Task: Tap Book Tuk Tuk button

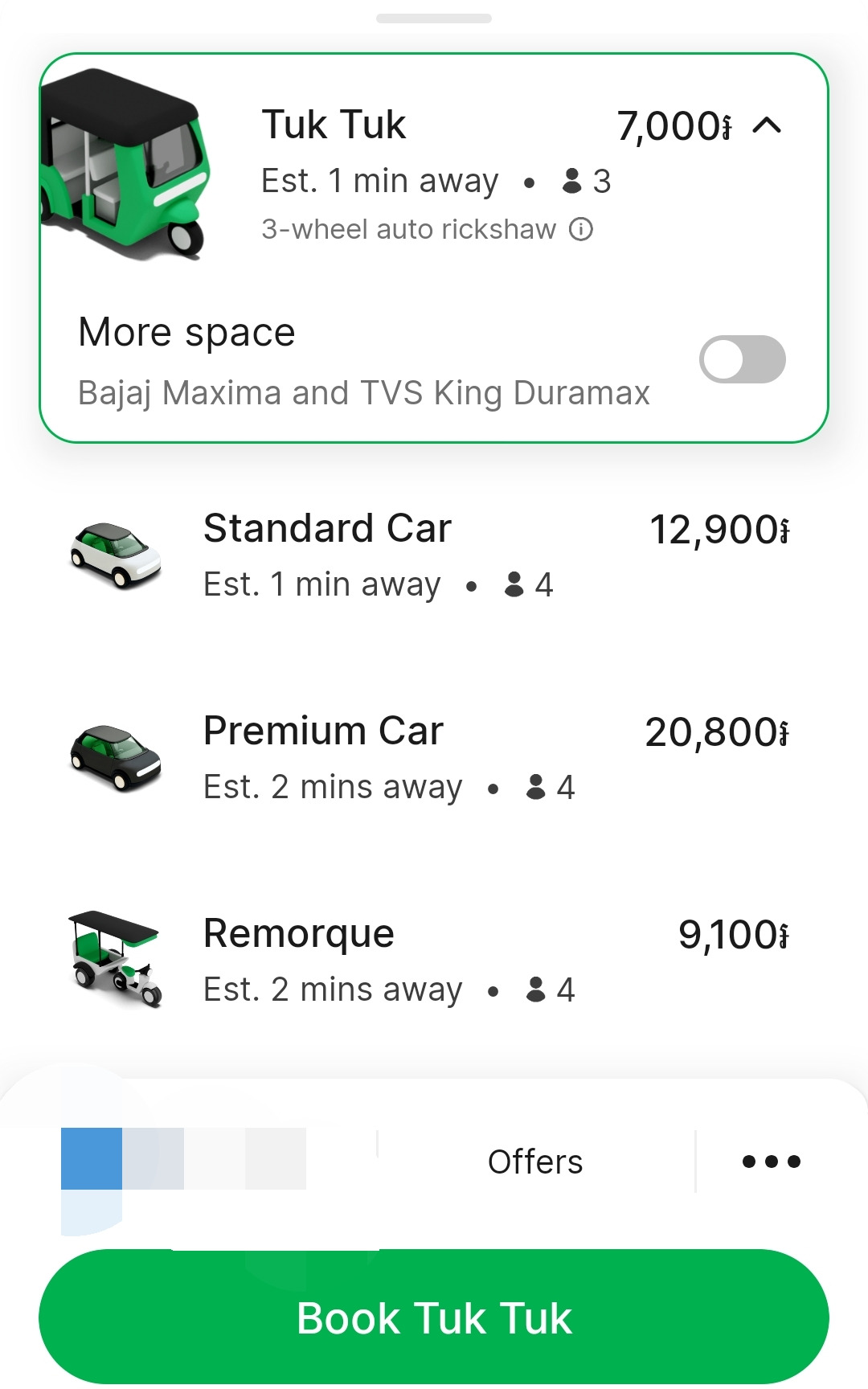Action: [434, 1318]
